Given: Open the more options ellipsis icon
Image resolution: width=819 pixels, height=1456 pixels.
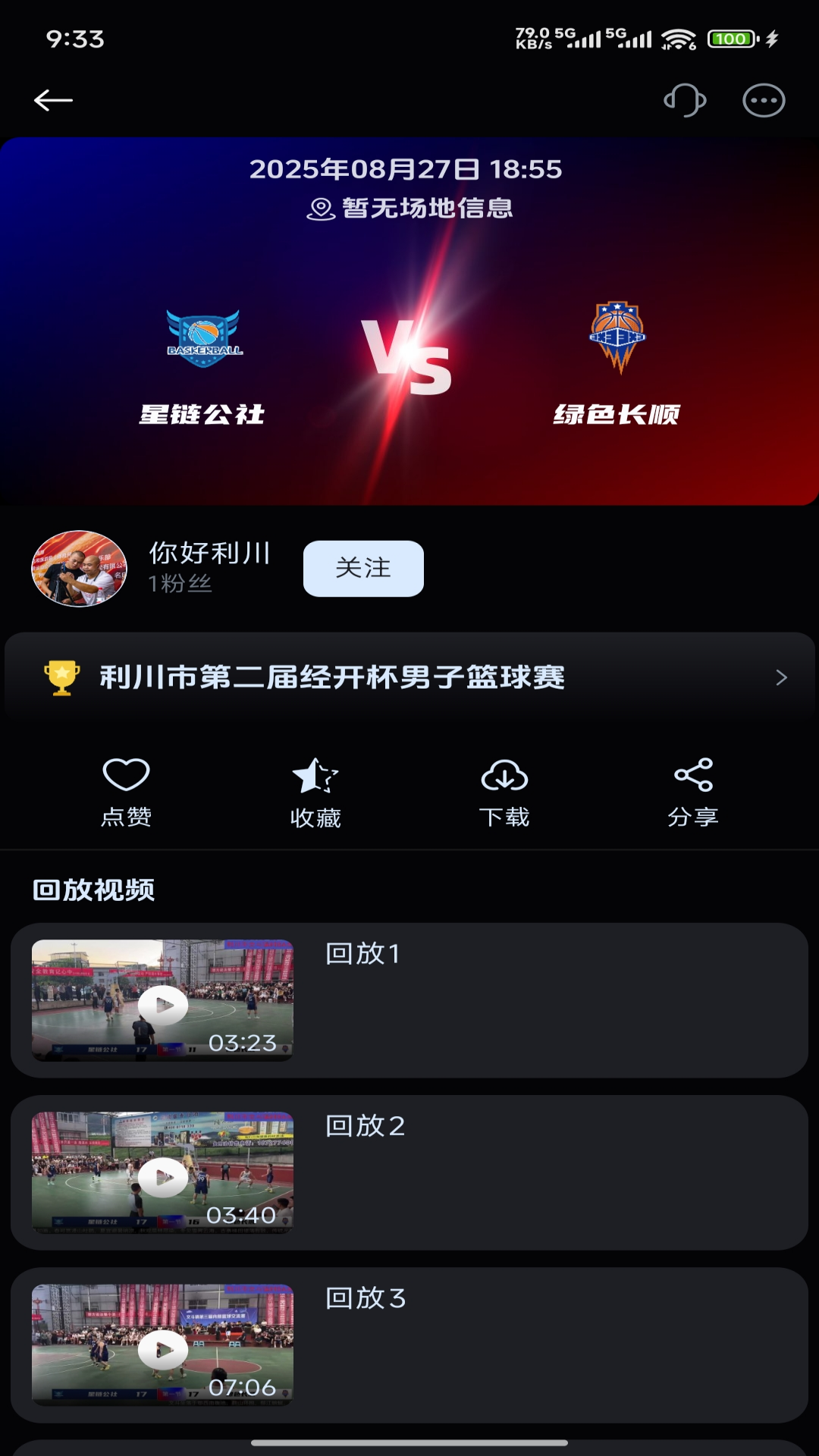Looking at the screenshot, I should pyautogui.click(x=764, y=99).
